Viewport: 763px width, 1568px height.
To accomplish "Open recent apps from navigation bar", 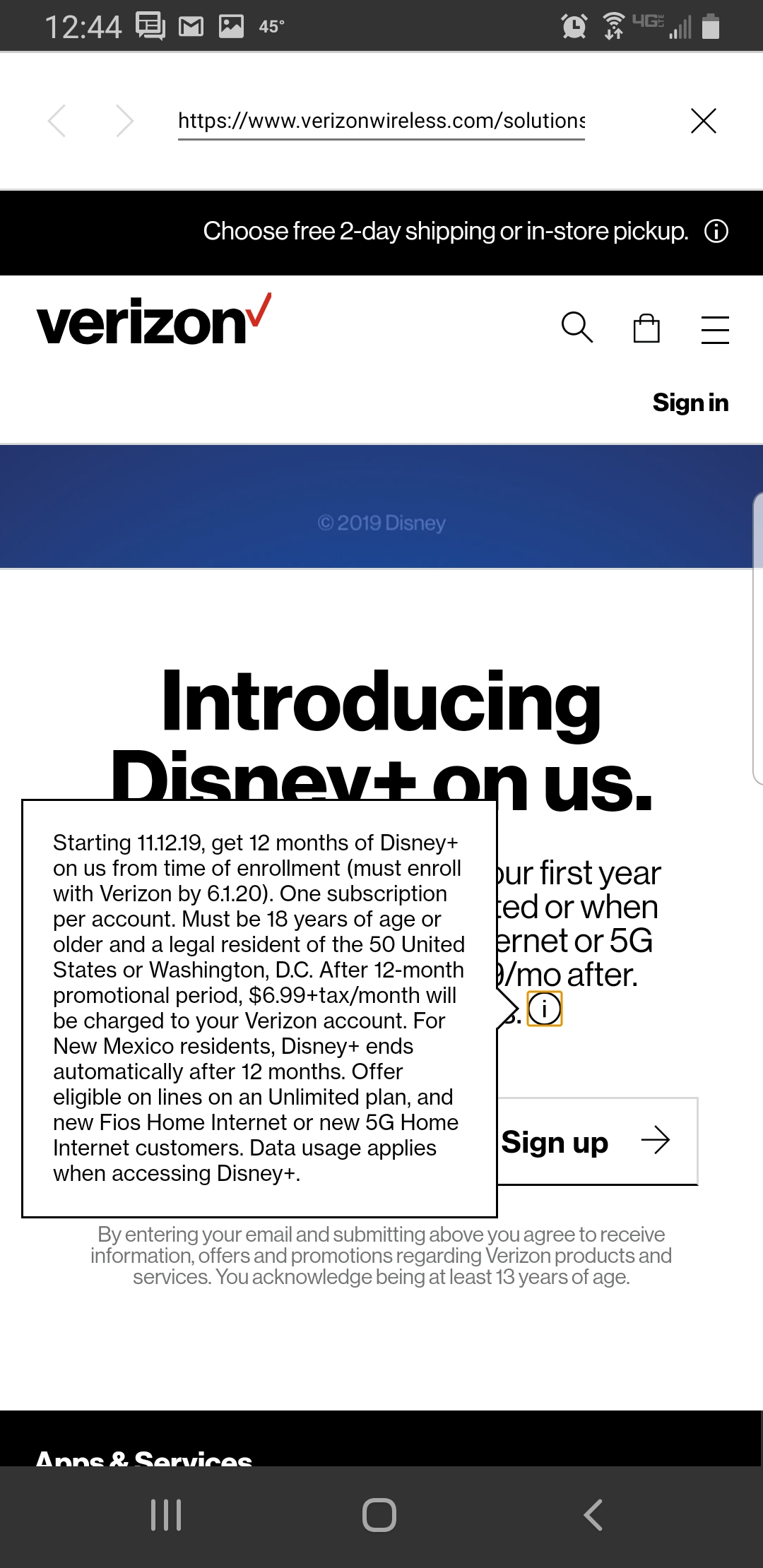I will tap(166, 1515).
